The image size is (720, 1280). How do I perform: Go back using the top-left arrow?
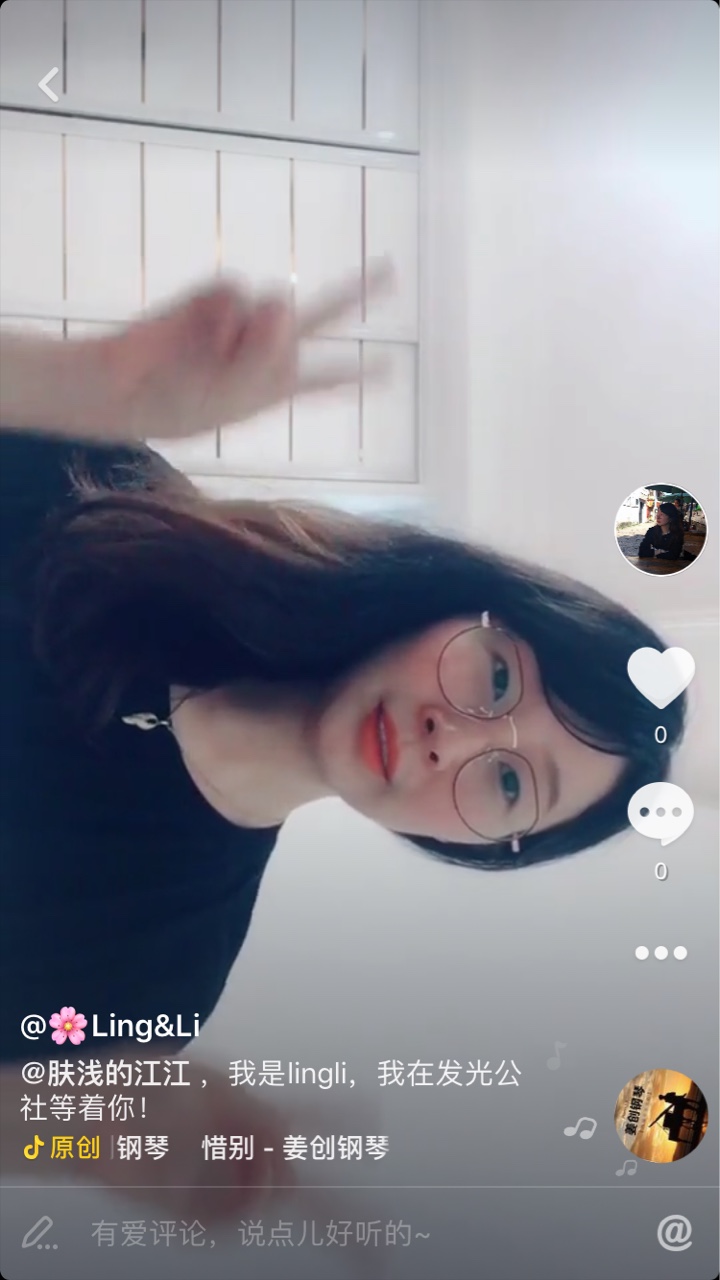tap(49, 84)
